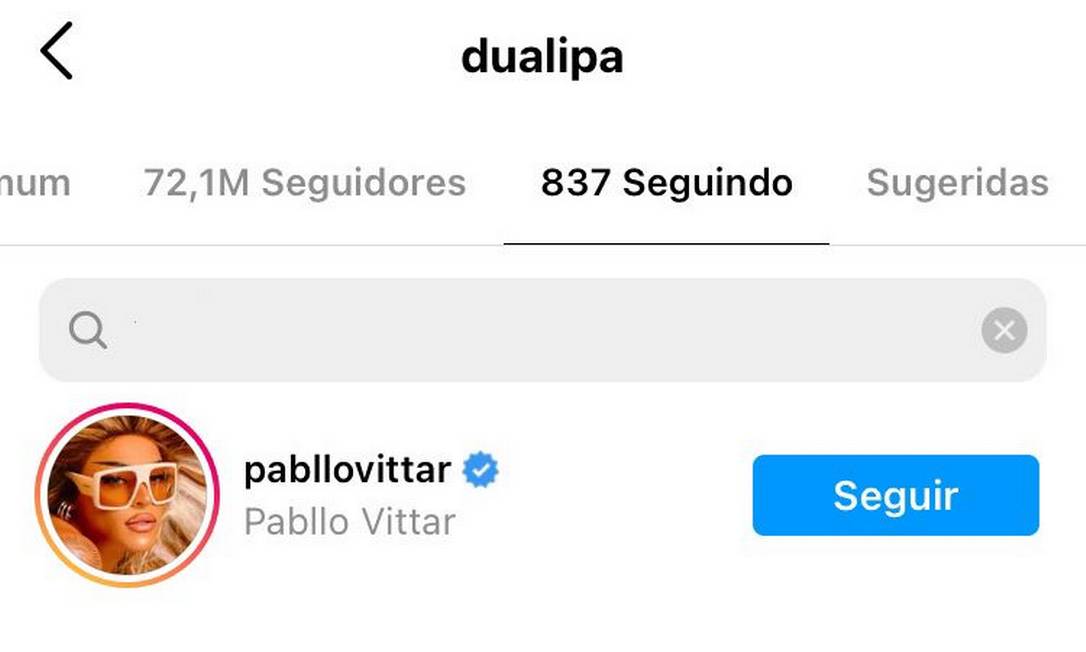Clear the search field with the X

(1003, 330)
